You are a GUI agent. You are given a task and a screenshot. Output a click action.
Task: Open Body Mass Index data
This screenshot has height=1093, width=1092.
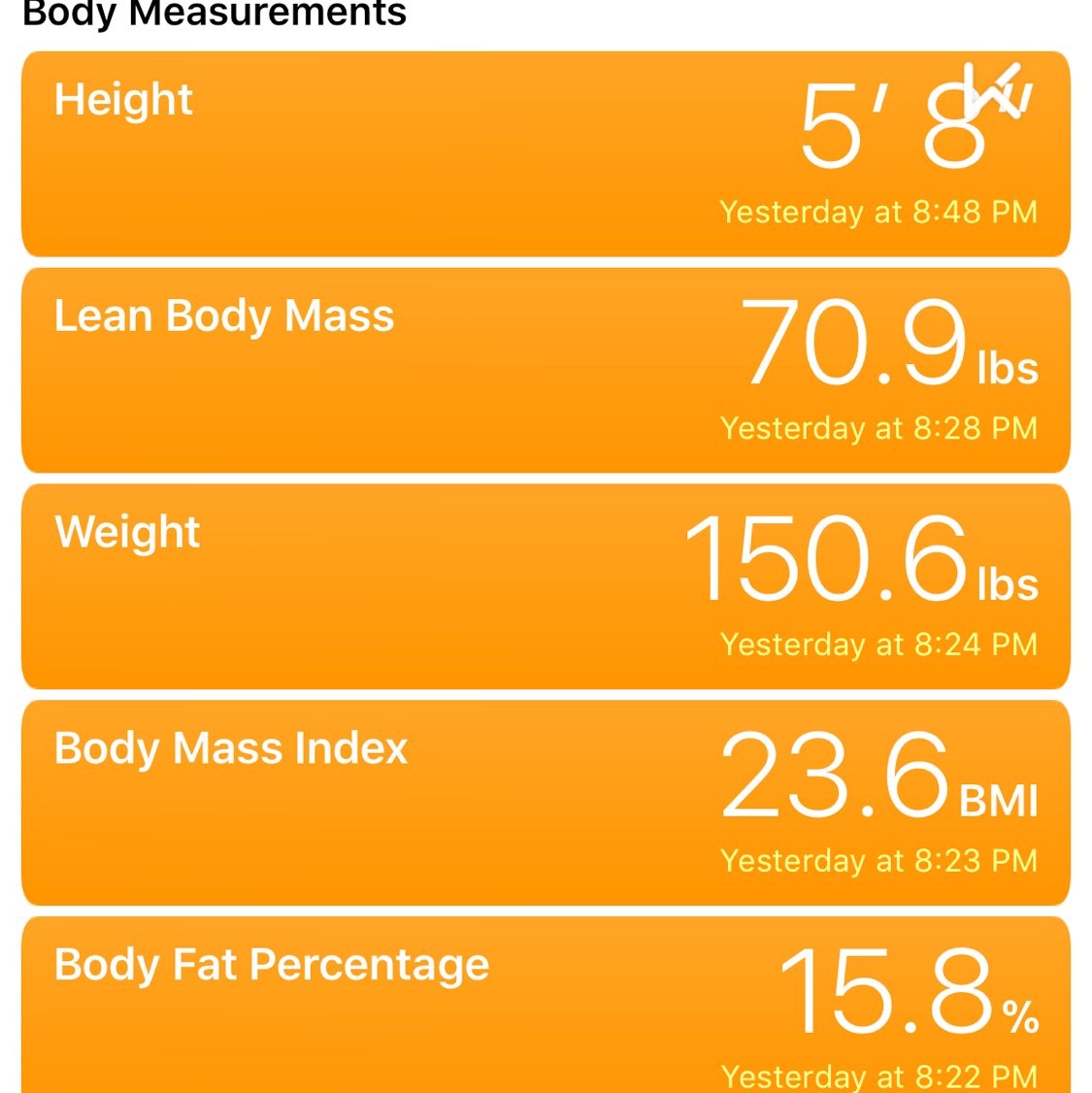(x=546, y=804)
